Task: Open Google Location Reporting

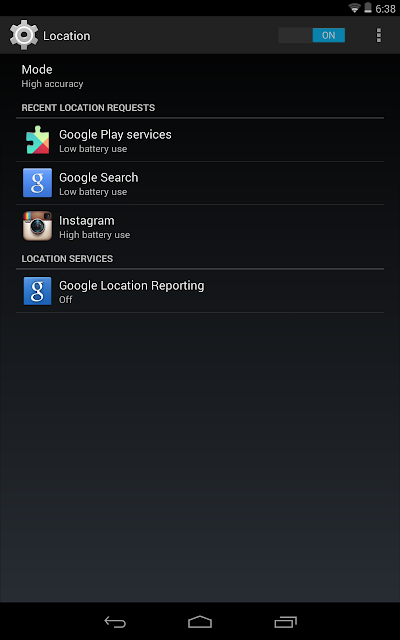Action: [x=200, y=291]
